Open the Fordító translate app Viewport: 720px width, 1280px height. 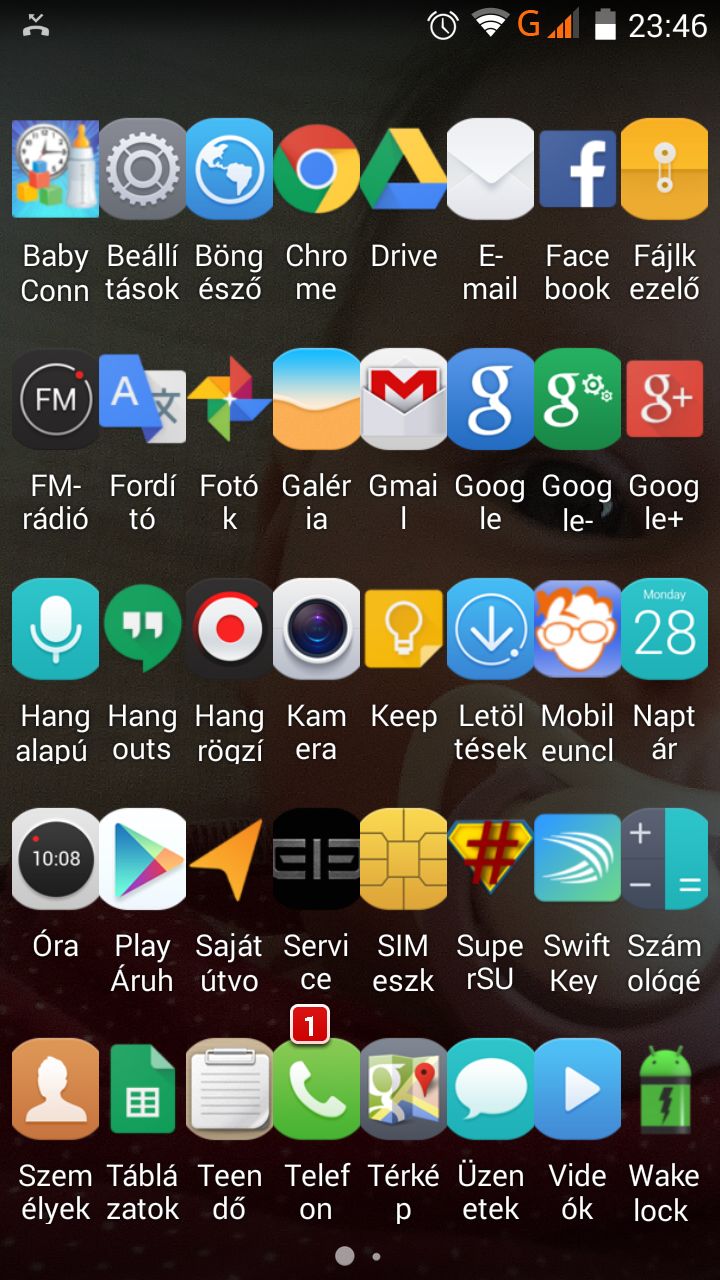point(142,399)
